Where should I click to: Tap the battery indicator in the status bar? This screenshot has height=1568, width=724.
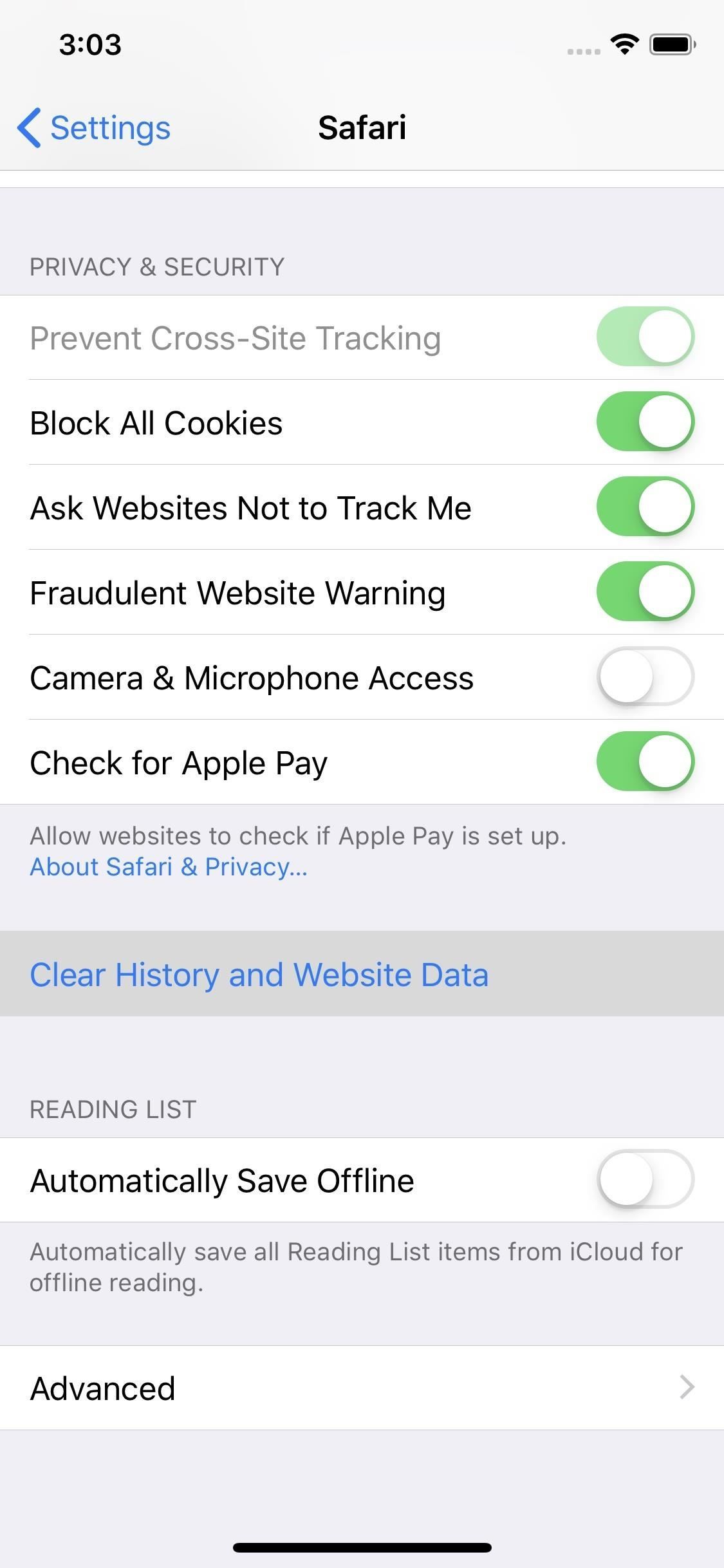(669, 44)
